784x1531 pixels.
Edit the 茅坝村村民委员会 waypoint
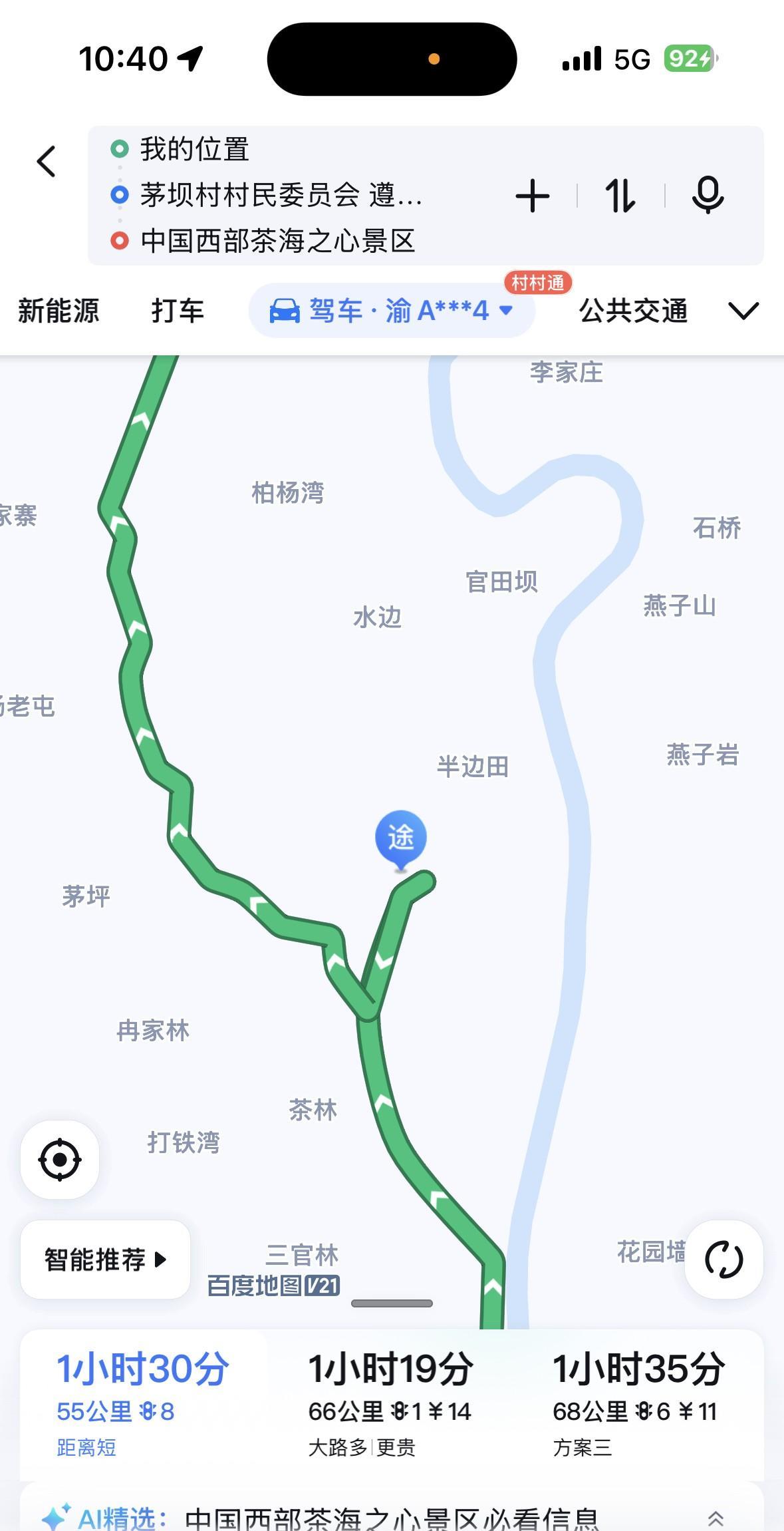(281, 195)
